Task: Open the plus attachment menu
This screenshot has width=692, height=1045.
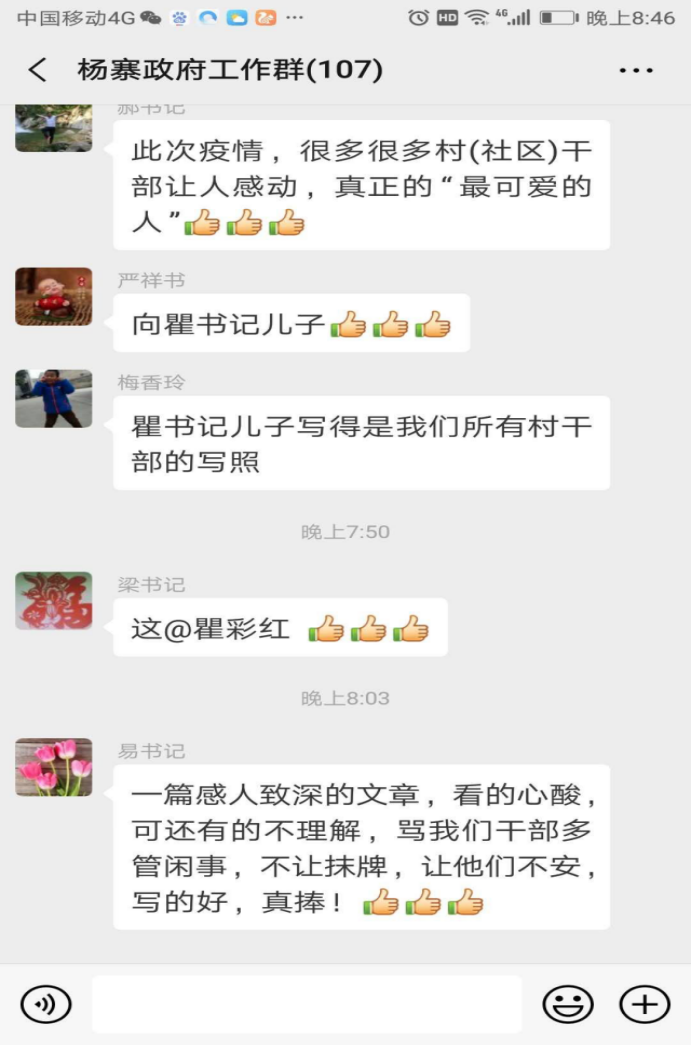Action: pyautogui.click(x=644, y=1004)
